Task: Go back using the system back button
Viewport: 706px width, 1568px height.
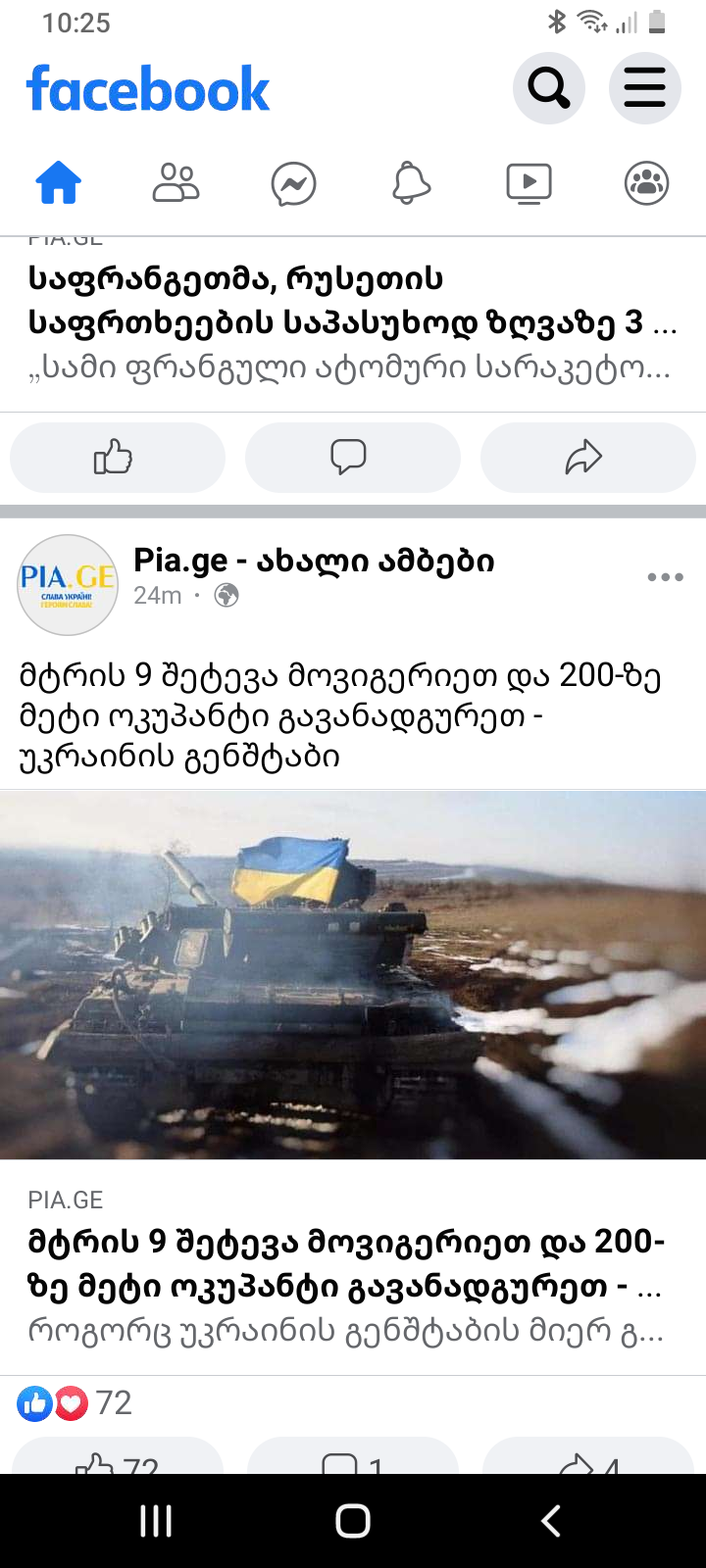Action: pos(551,1521)
